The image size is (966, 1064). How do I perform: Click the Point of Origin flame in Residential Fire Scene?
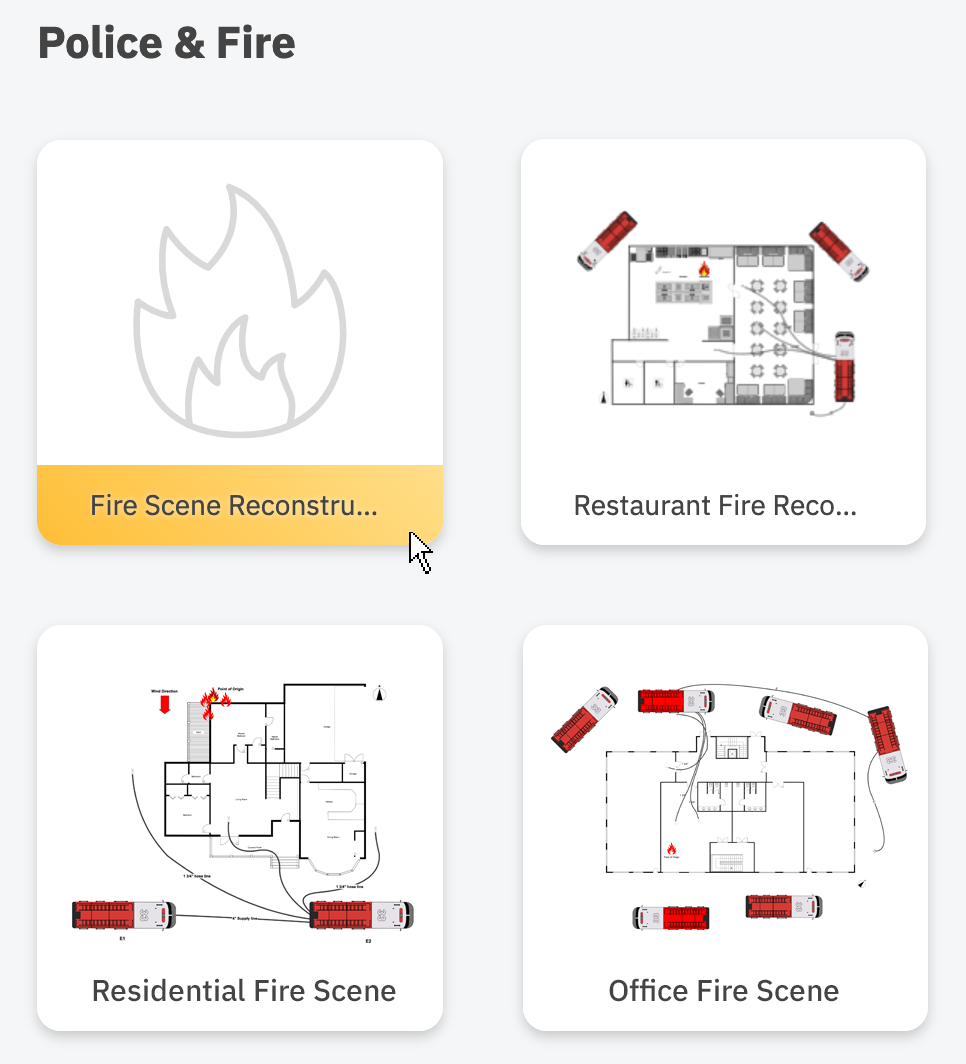(212, 697)
